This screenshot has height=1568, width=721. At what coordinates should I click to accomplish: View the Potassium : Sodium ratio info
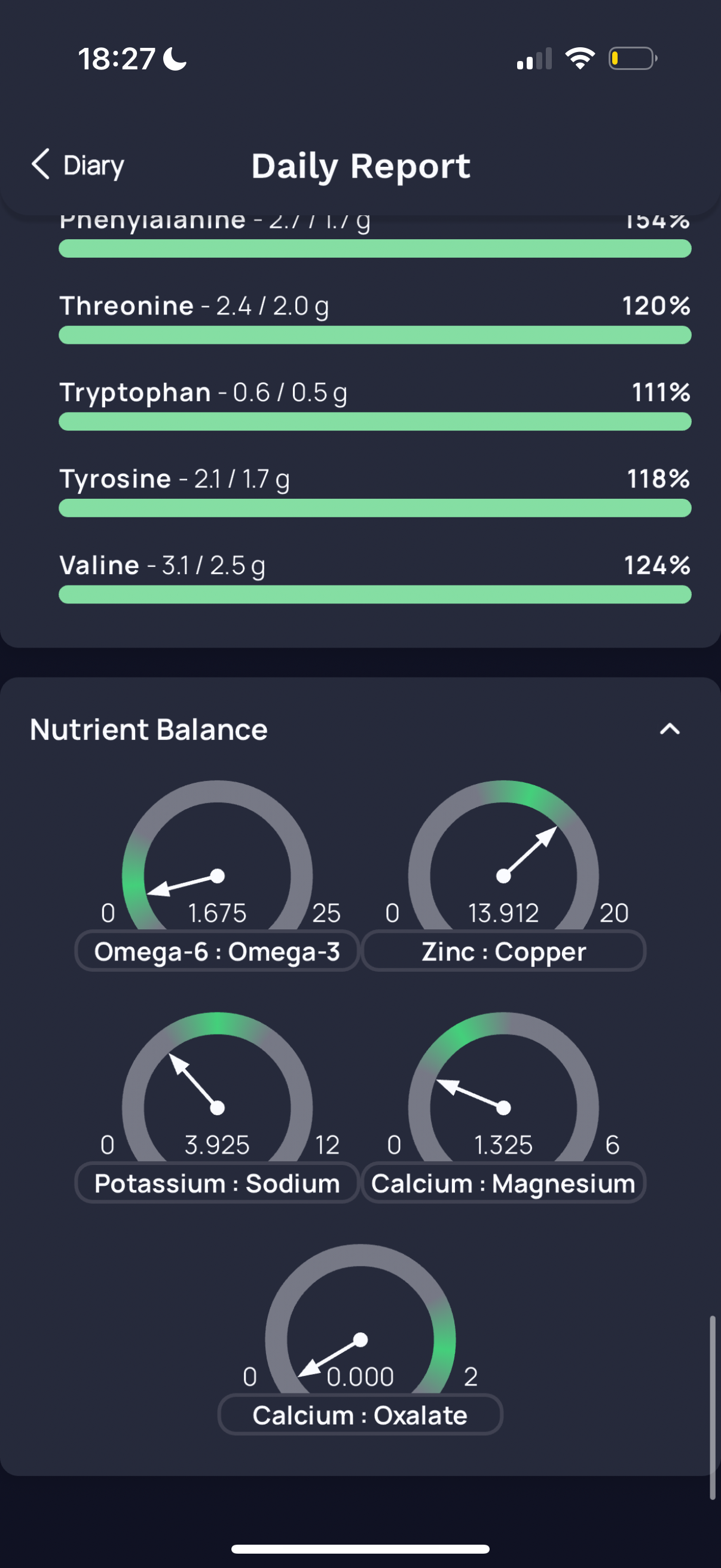tap(217, 1183)
